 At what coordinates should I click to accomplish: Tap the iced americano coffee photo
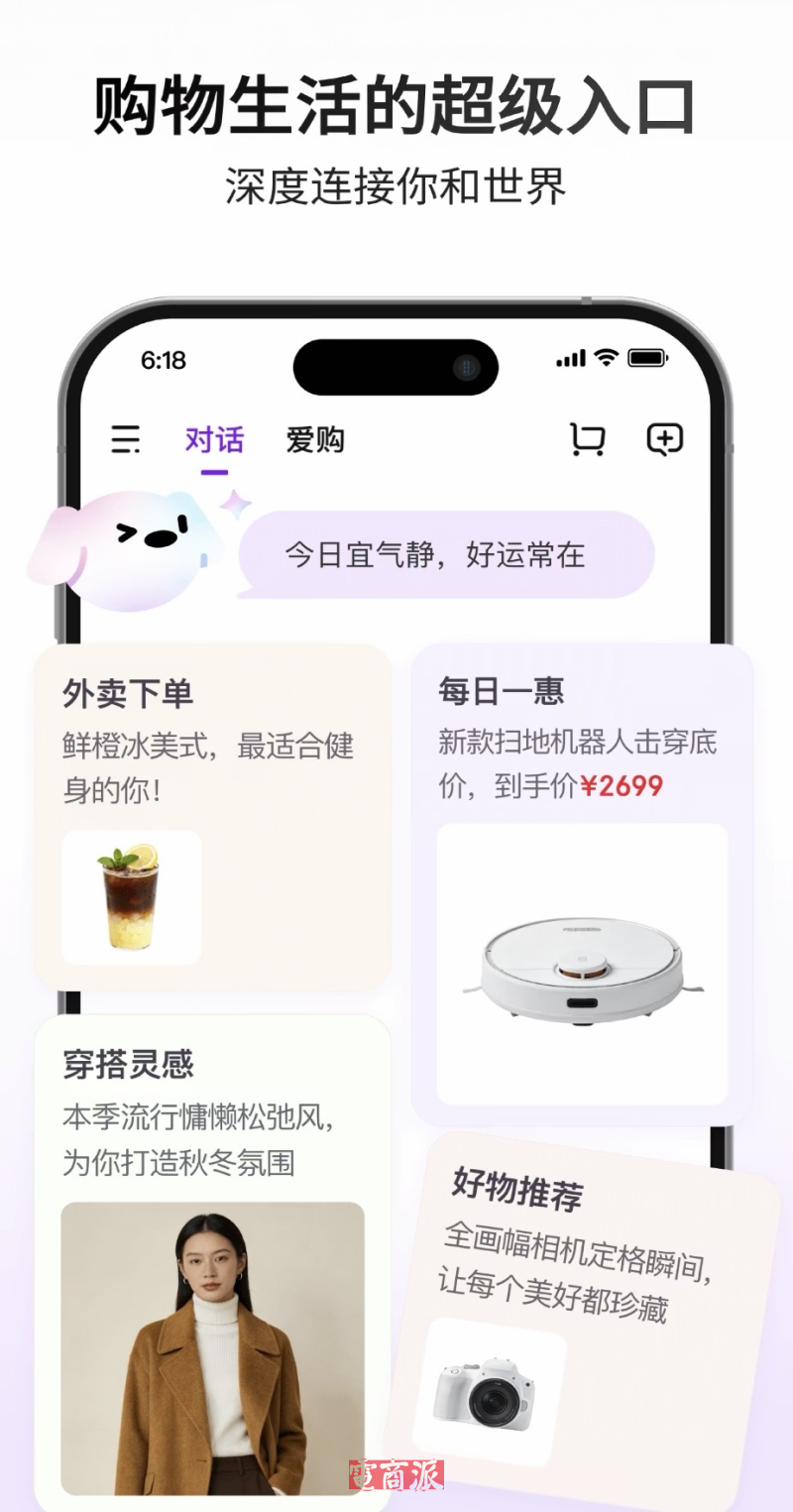click(x=131, y=895)
